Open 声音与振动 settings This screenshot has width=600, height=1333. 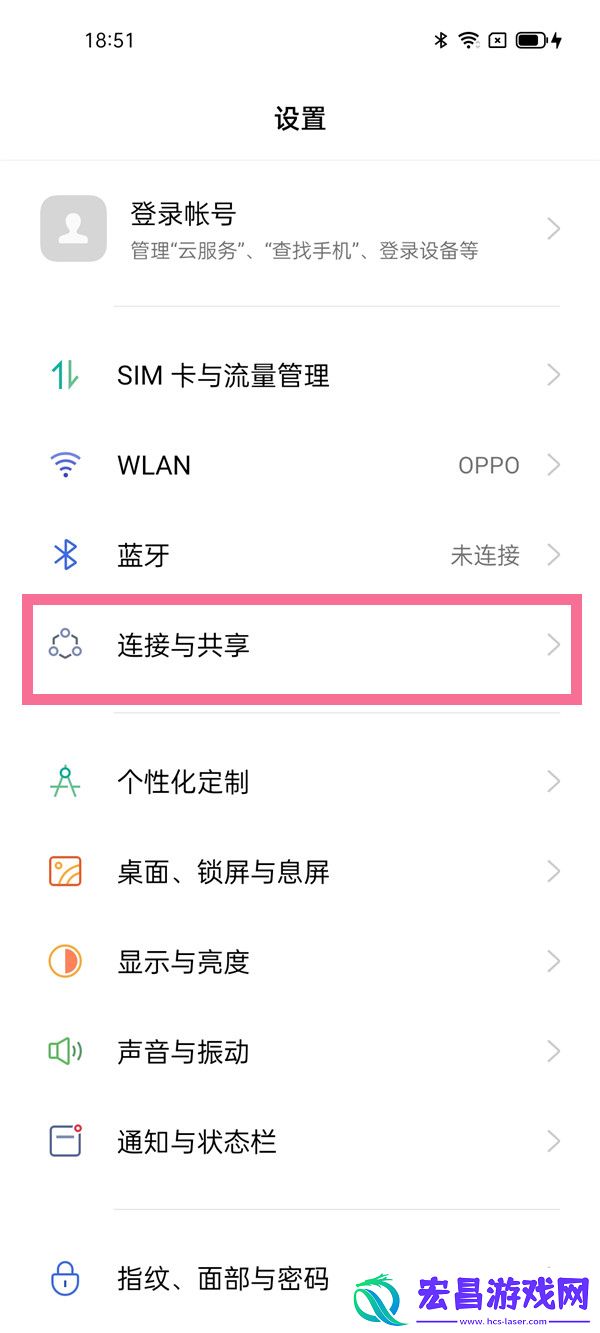tap(300, 1052)
